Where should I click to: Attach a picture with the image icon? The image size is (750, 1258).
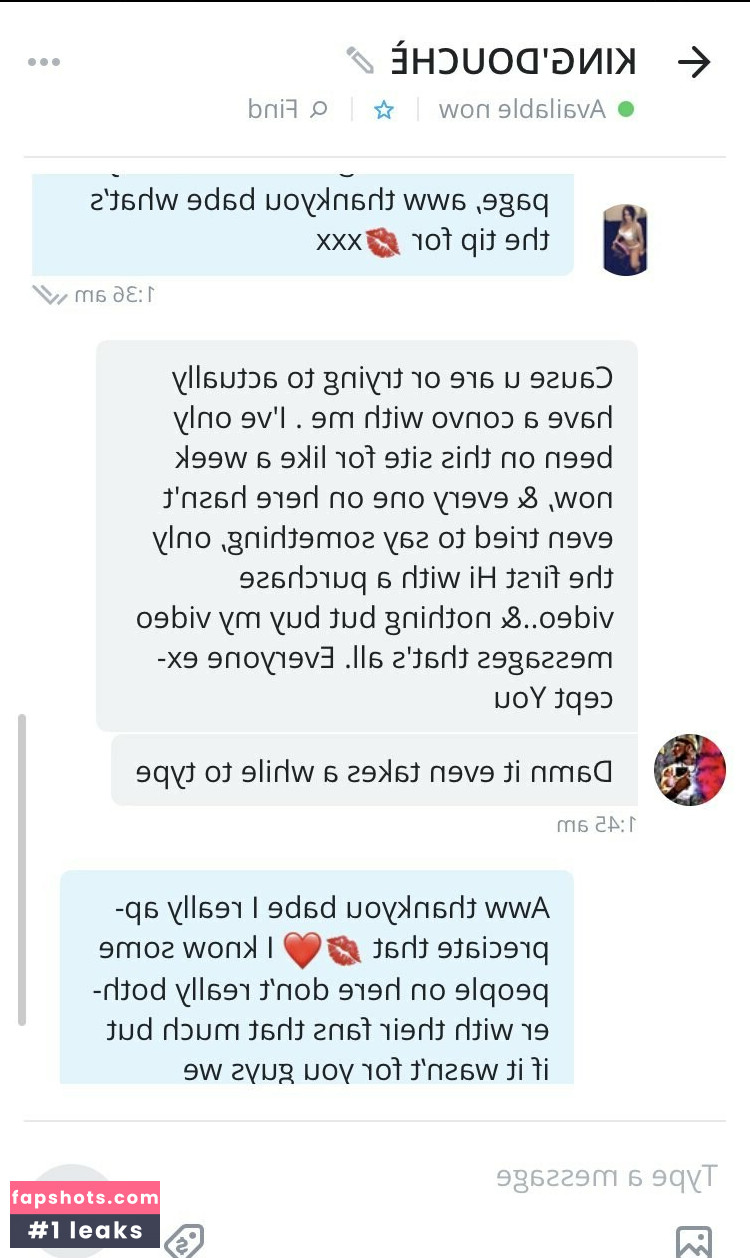click(693, 1241)
